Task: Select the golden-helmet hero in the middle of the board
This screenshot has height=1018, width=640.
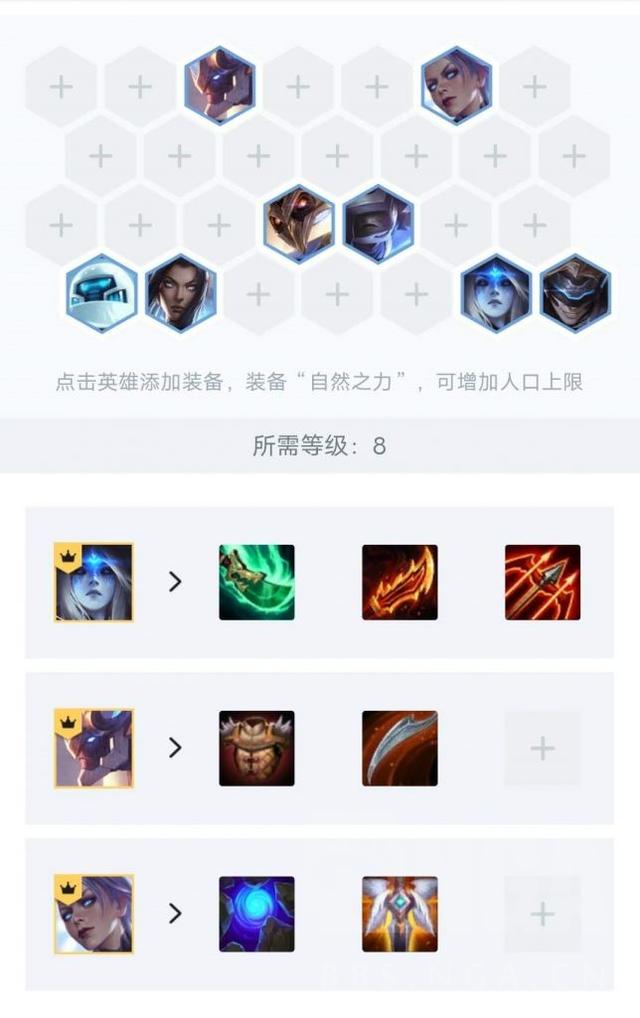Action: point(298,223)
